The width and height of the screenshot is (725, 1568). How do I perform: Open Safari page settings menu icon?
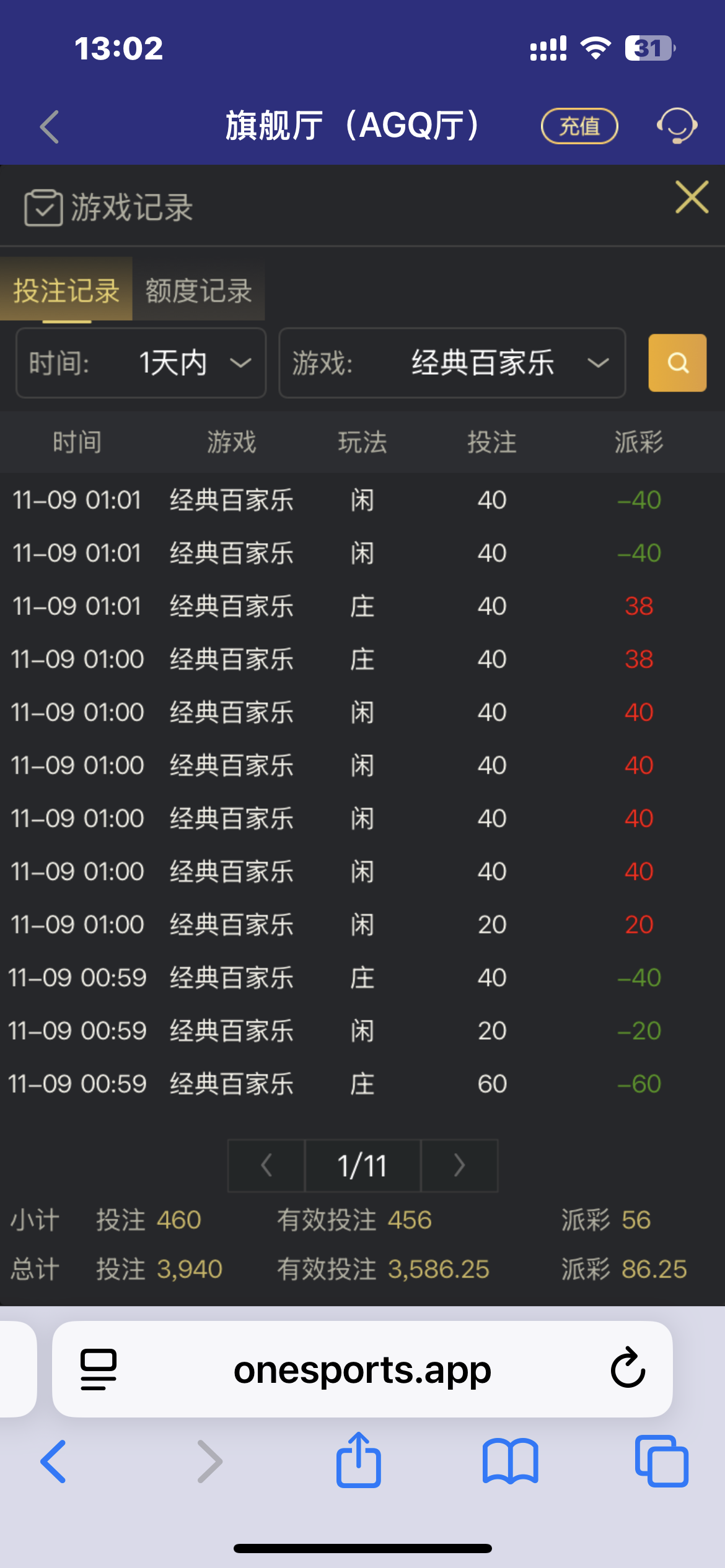pos(99,1369)
